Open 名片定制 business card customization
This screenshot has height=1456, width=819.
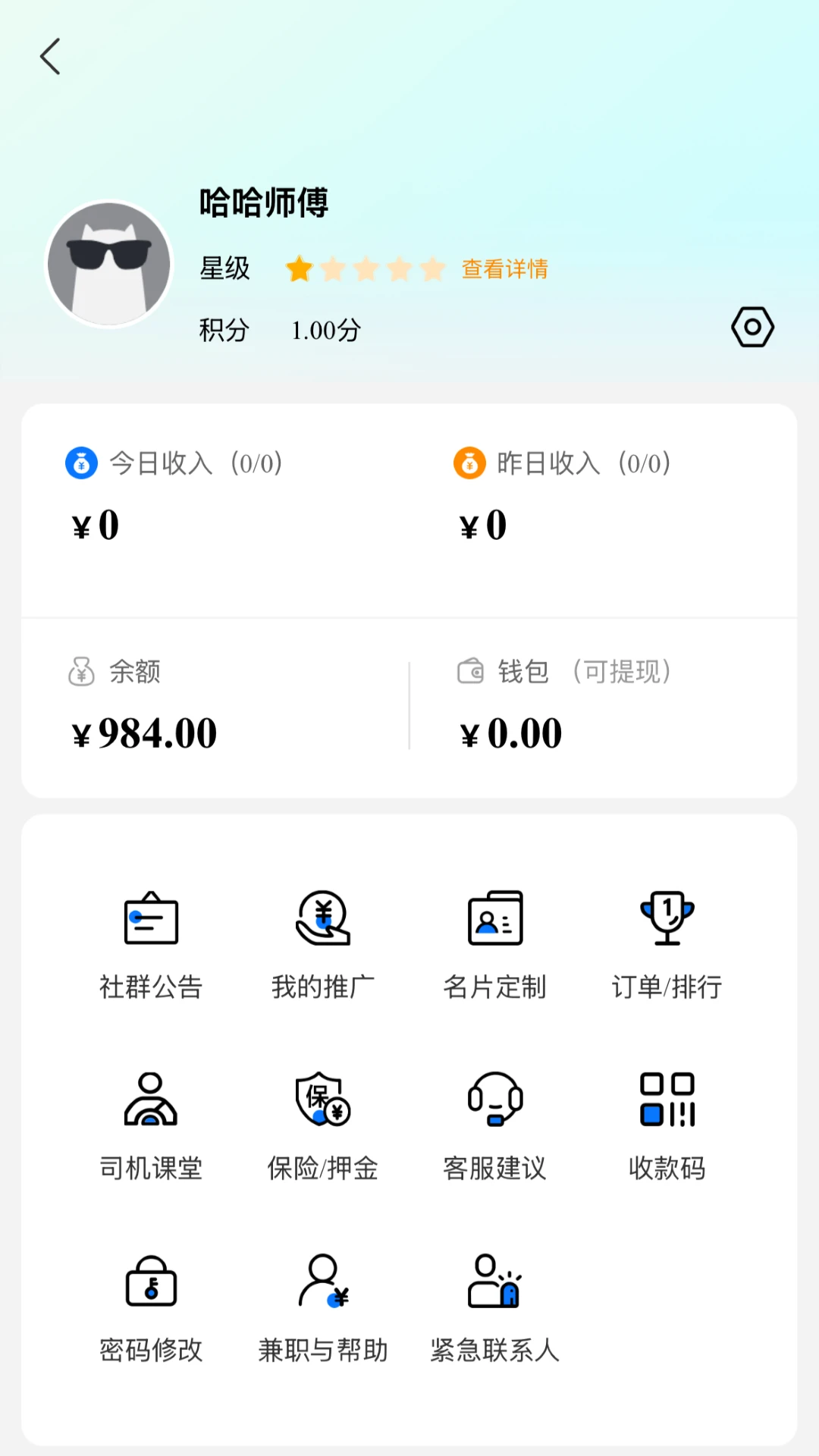click(494, 943)
